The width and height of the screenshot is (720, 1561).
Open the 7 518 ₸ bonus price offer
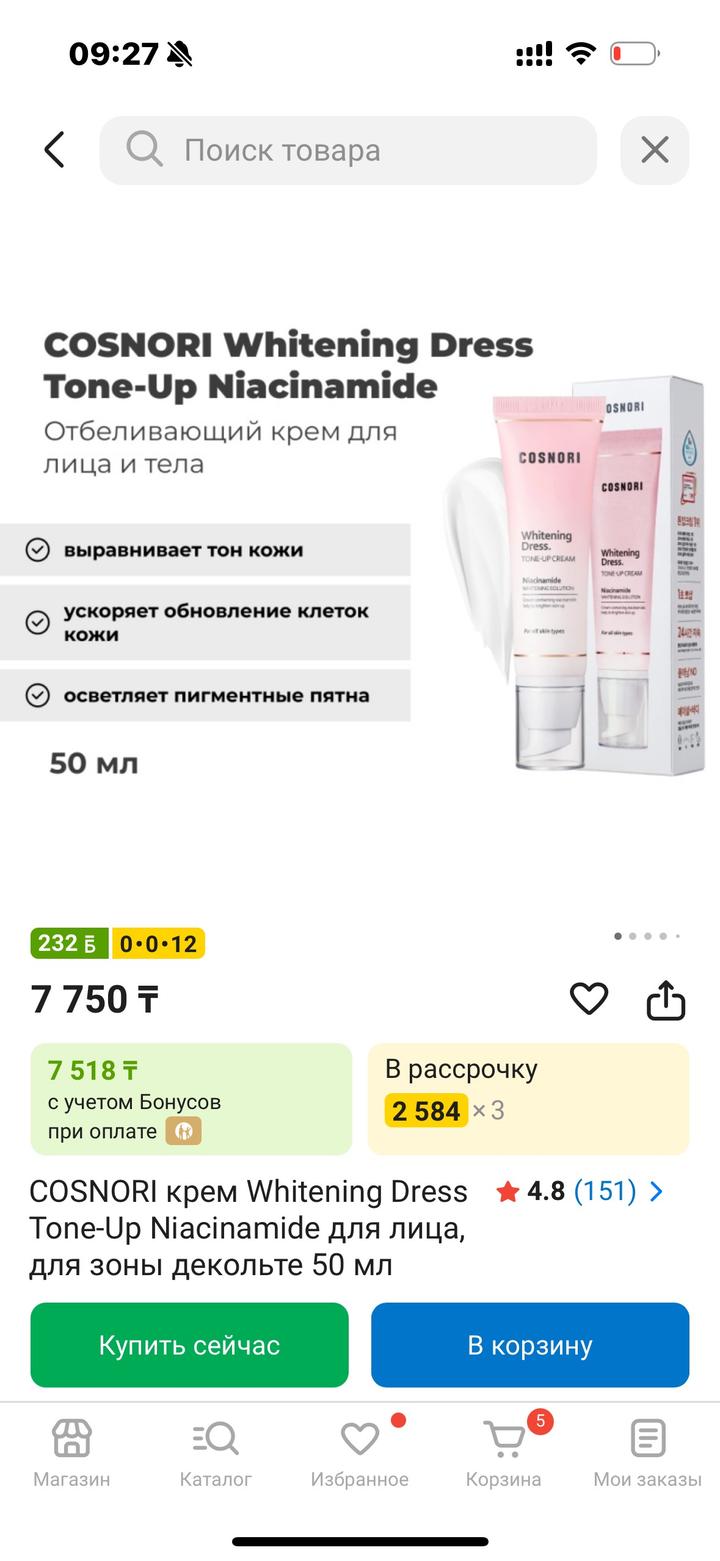191,1099
